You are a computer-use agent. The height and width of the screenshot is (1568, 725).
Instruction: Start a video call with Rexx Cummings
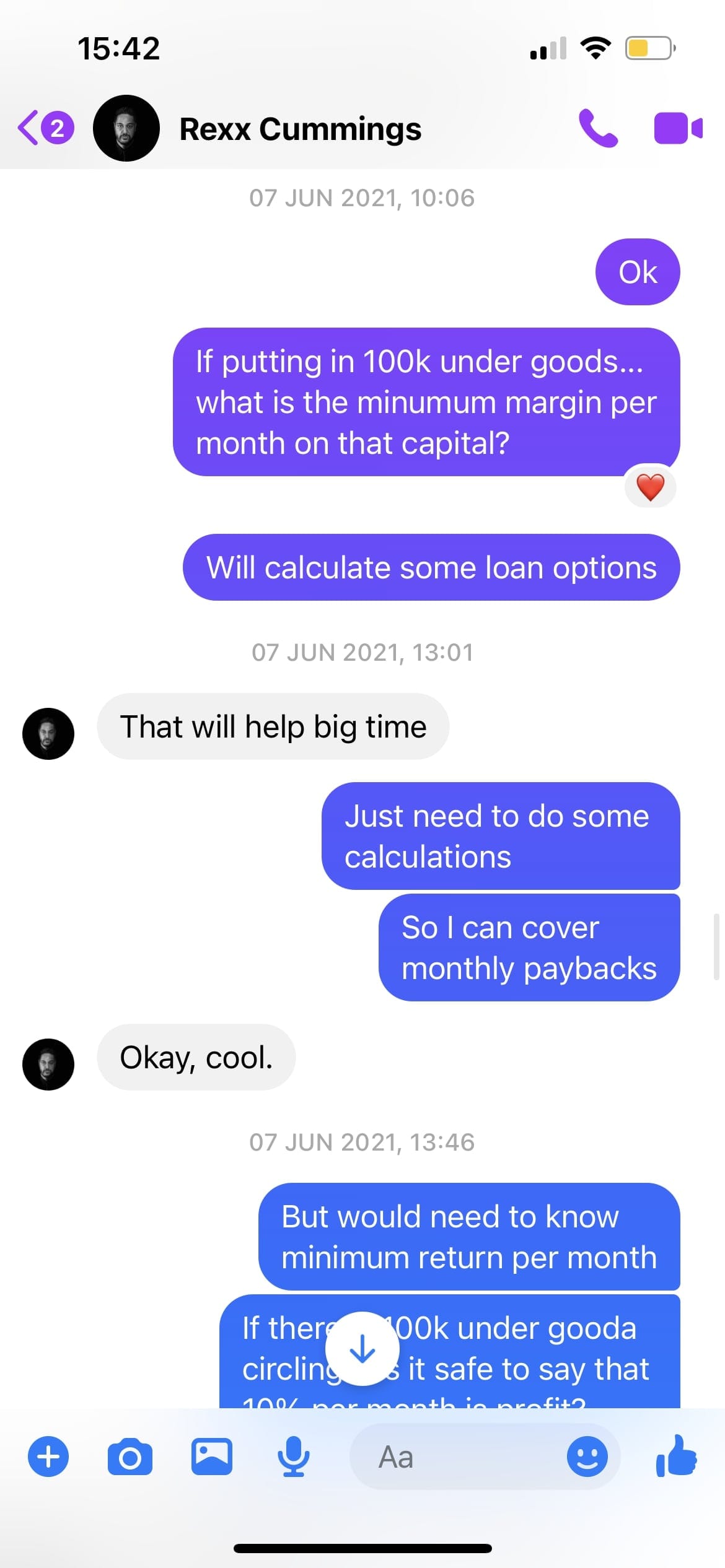[x=678, y=128]
